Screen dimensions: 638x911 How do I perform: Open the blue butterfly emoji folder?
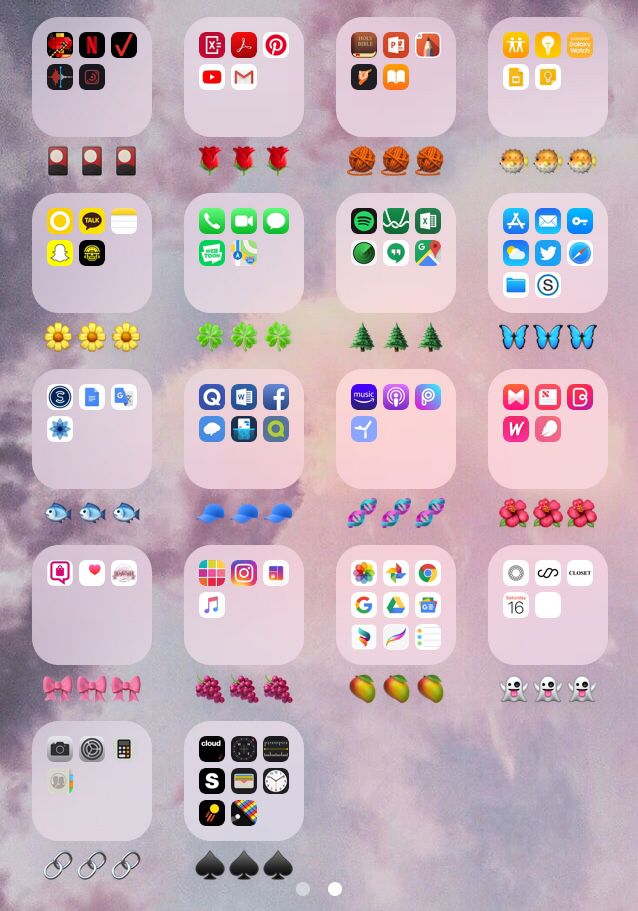point(548,254)
